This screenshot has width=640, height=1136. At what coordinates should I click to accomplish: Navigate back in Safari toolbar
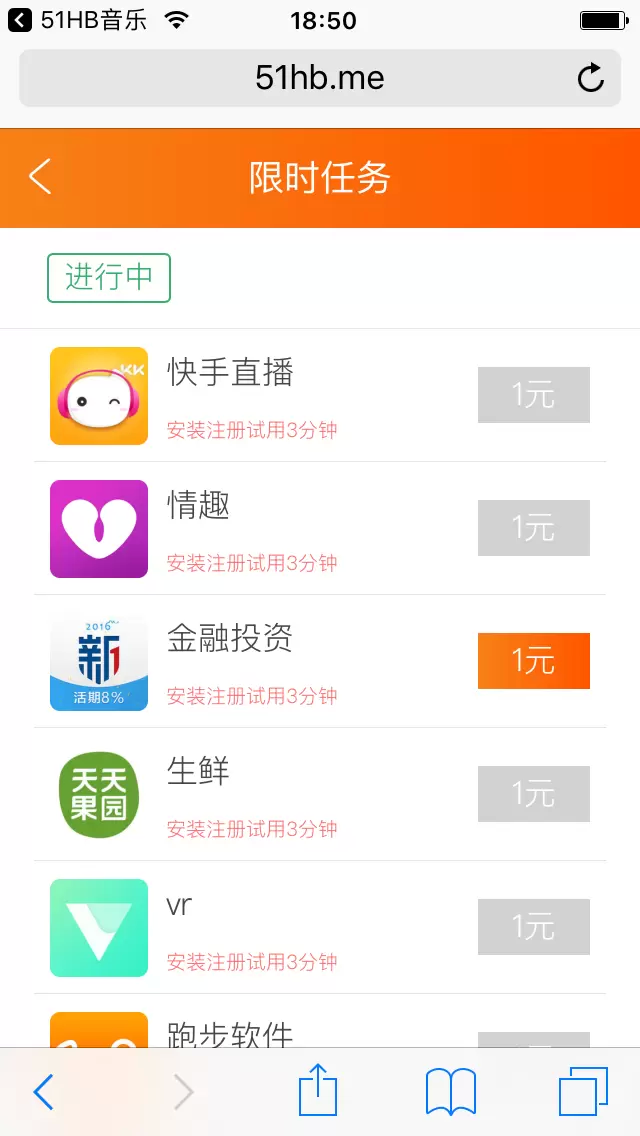[43, 1091]
